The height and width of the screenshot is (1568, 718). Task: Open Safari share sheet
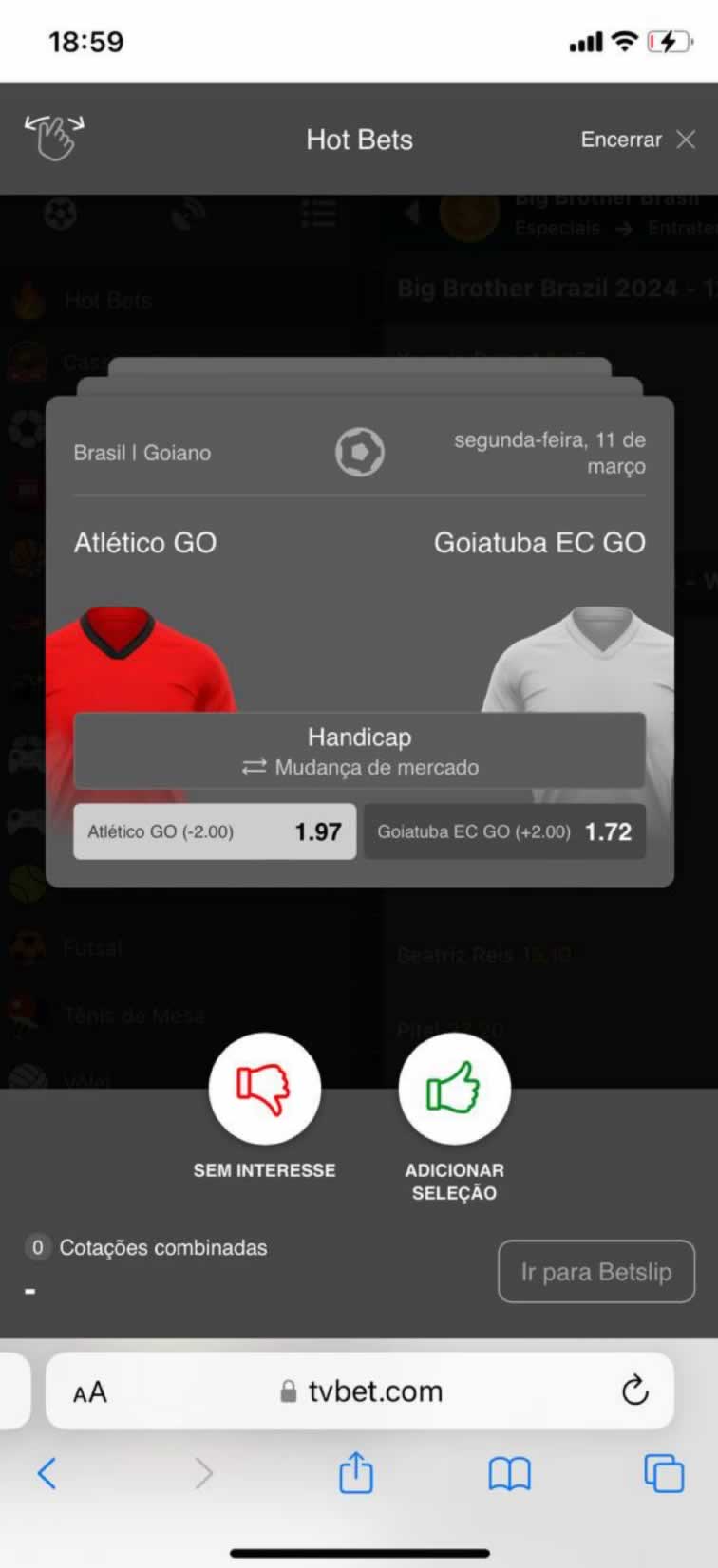click(355, 1473)
